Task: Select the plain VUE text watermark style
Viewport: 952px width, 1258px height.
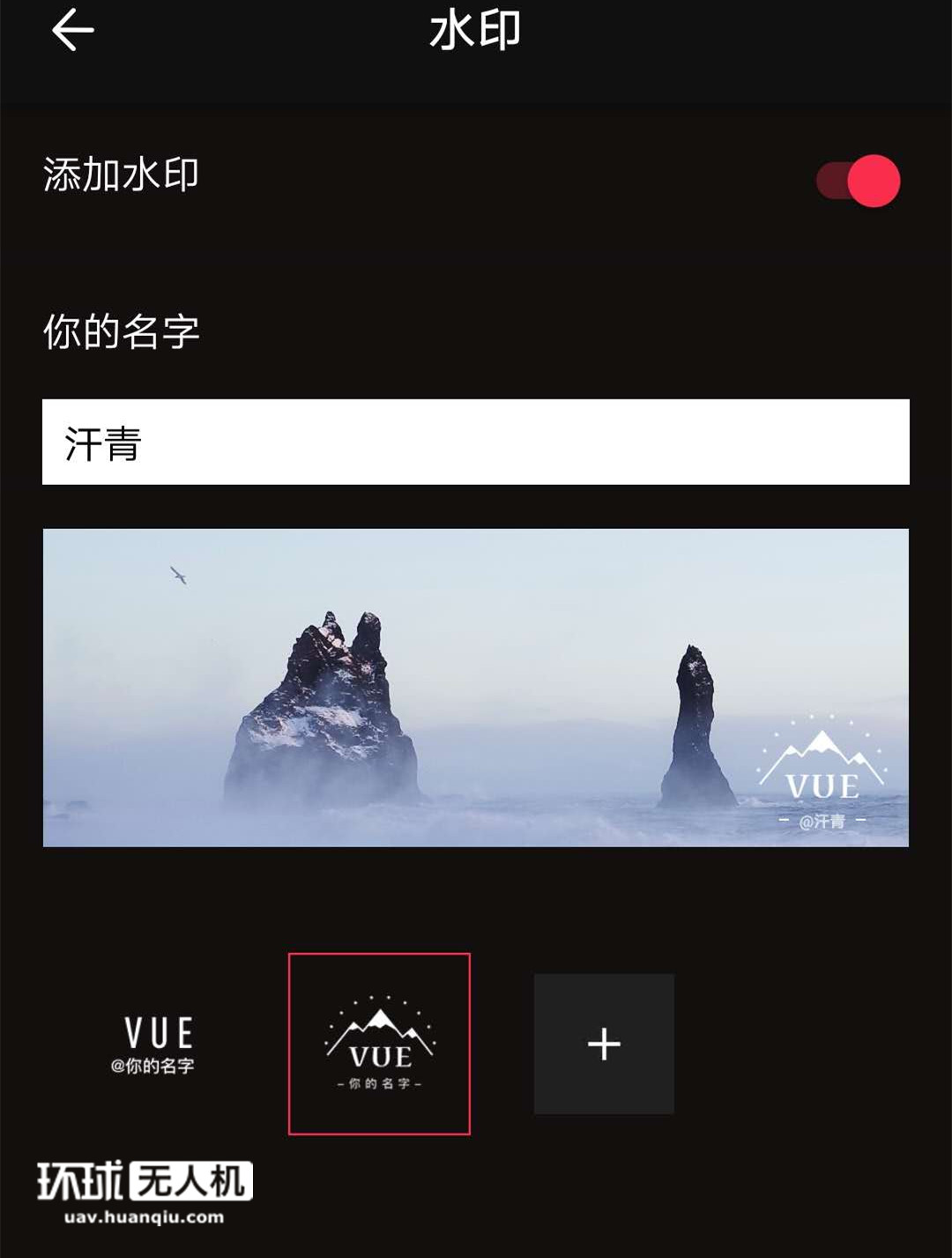Action: point(154,1044)
